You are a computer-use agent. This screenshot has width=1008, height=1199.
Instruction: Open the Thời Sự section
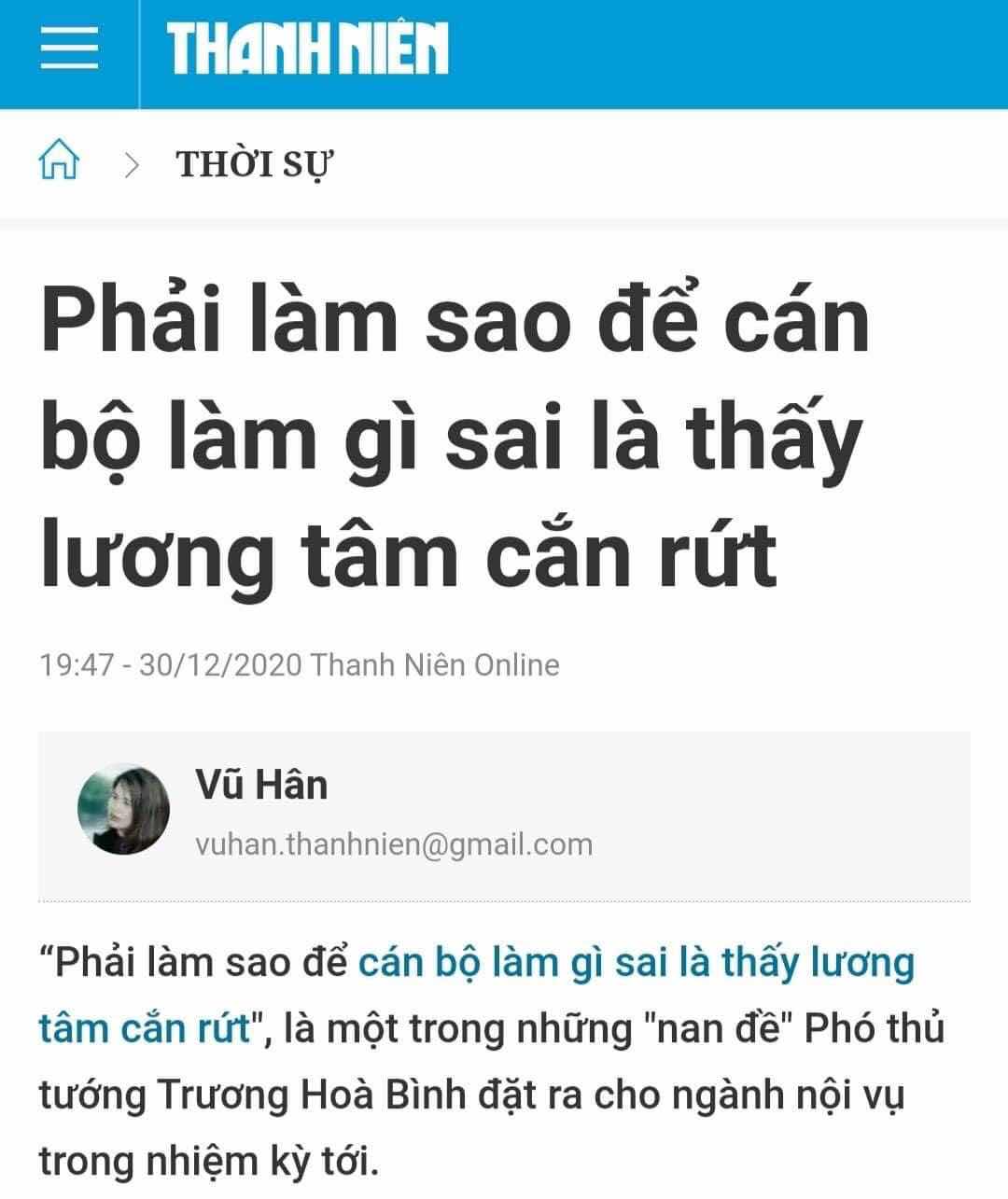click(254, 164)
